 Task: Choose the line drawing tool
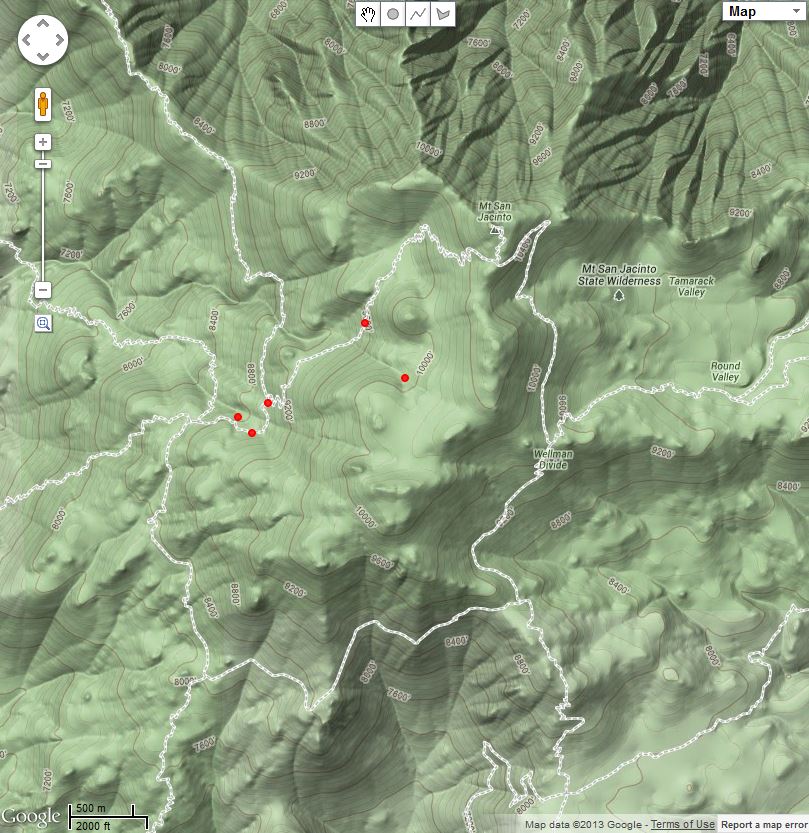(418, 14)
